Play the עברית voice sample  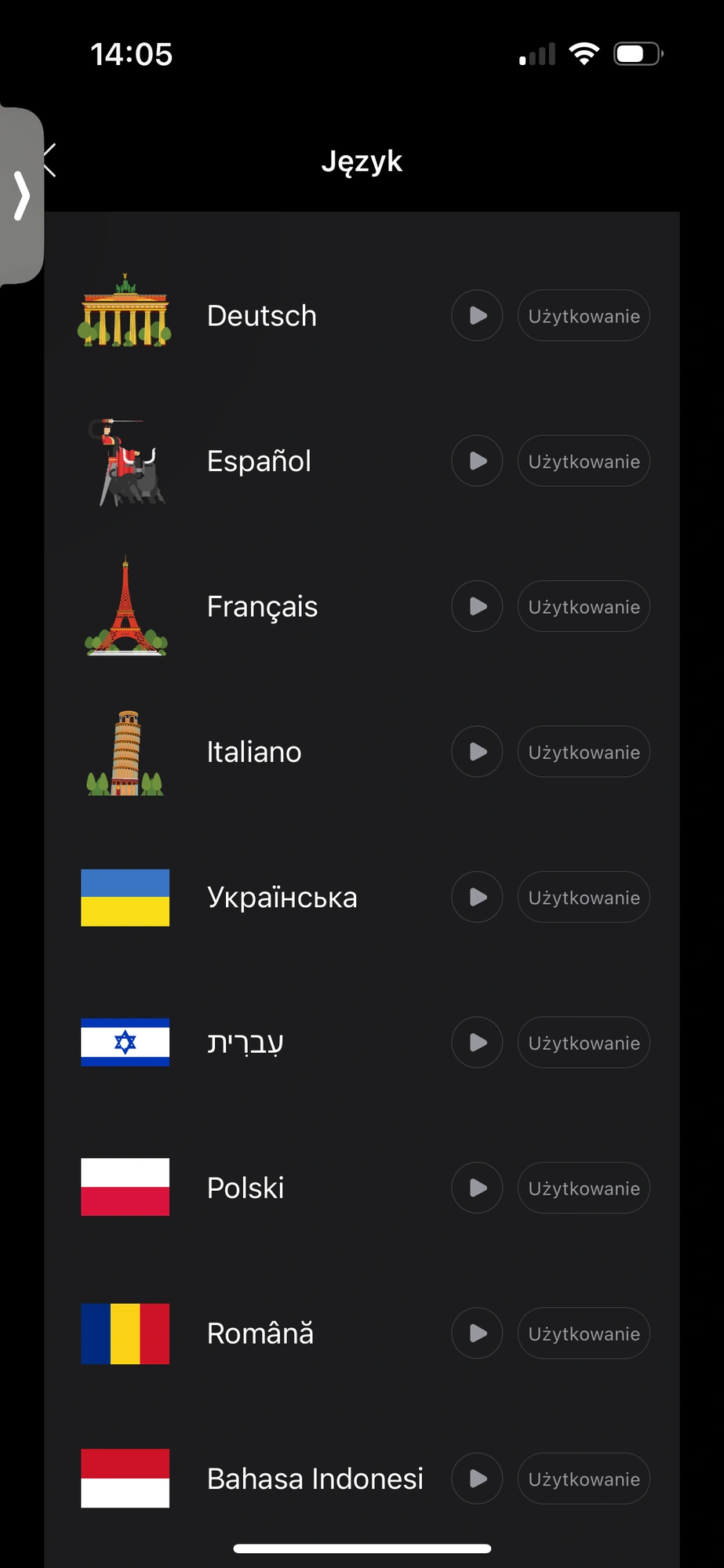click(477, 1043)
